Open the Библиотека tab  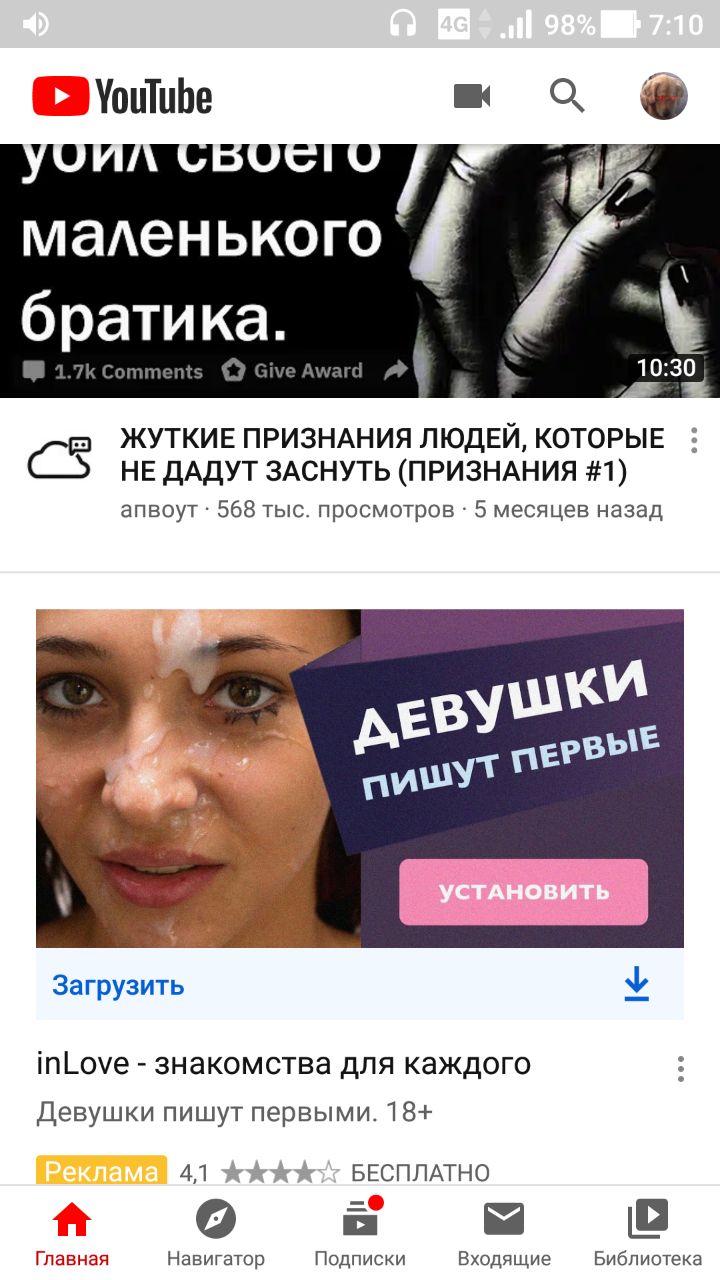pos(647,1233)
